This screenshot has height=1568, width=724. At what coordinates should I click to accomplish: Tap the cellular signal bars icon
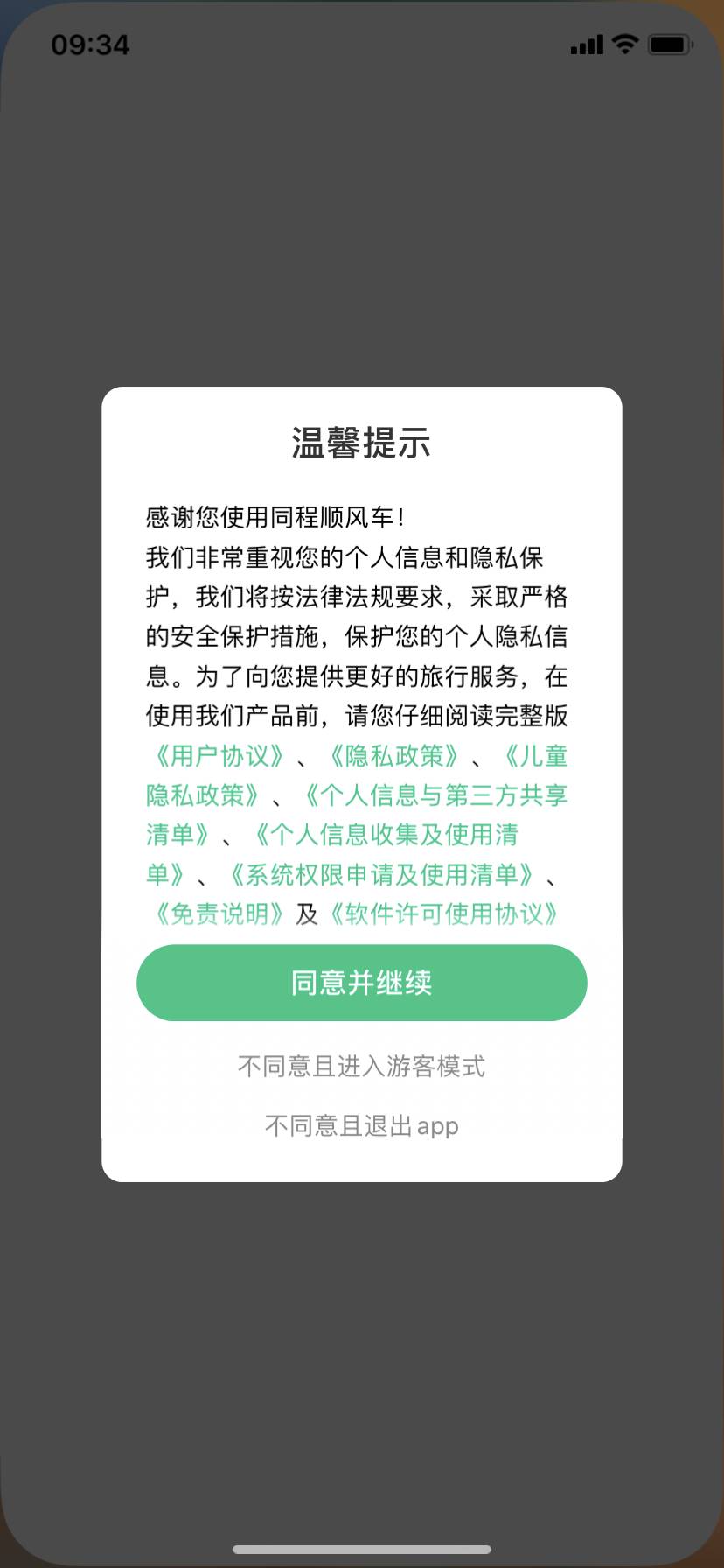click(585, 45)
